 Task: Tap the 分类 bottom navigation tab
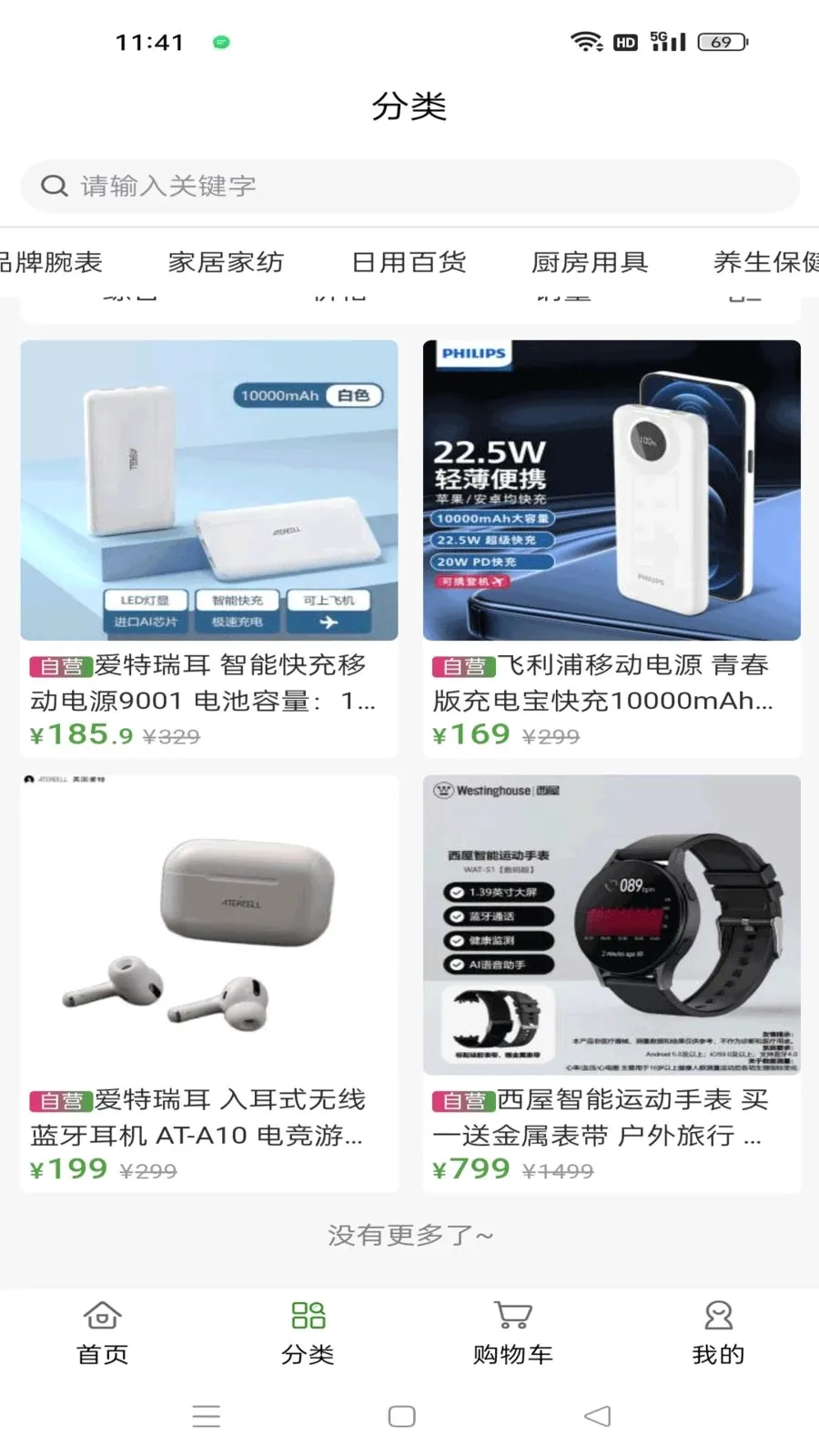point(308,1333)
